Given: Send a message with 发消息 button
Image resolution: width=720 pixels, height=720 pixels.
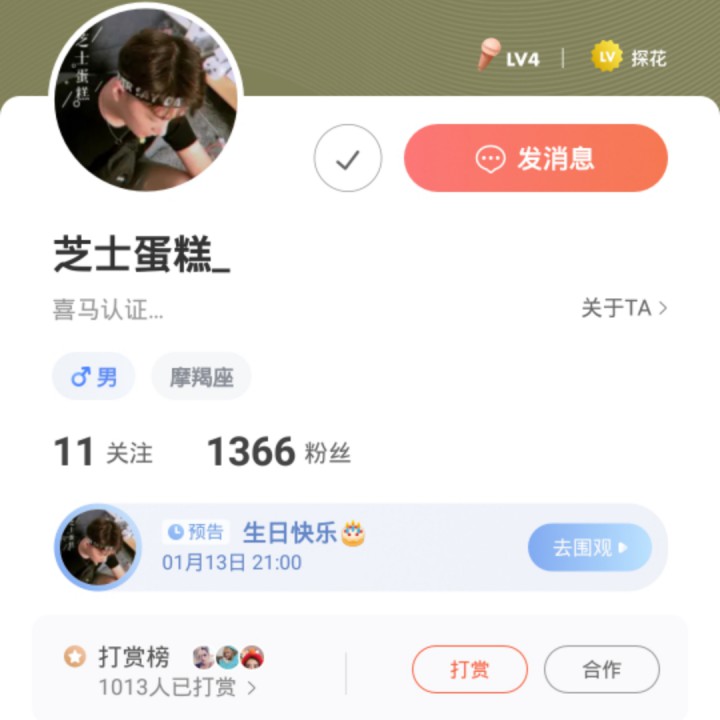Looking at the screenshot, I should point(535,158).
